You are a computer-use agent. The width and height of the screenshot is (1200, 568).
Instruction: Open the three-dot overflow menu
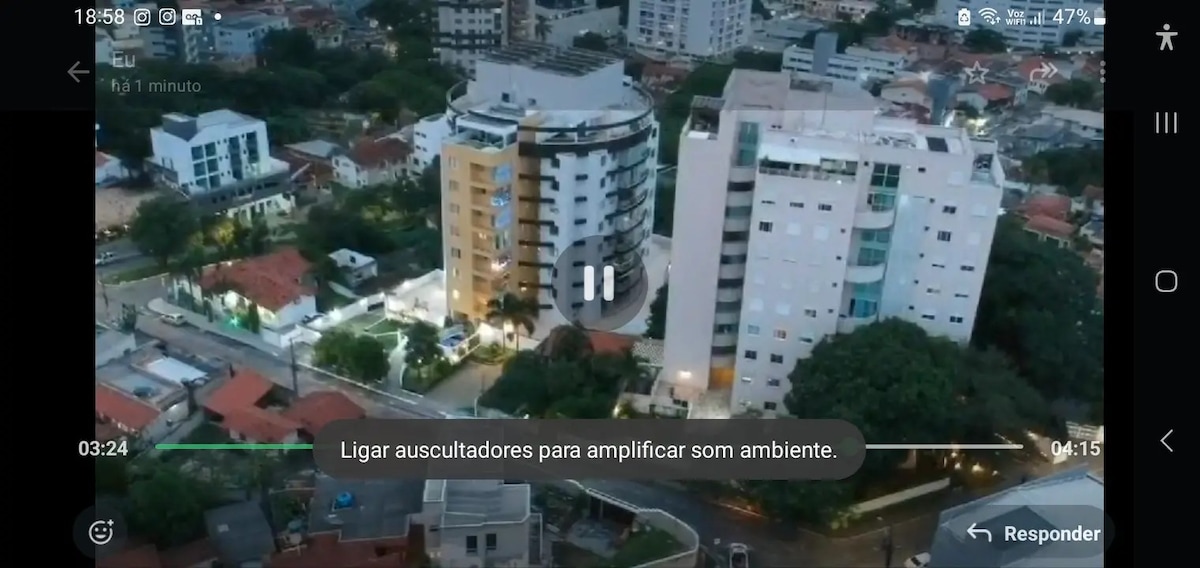coord(1101,72)
